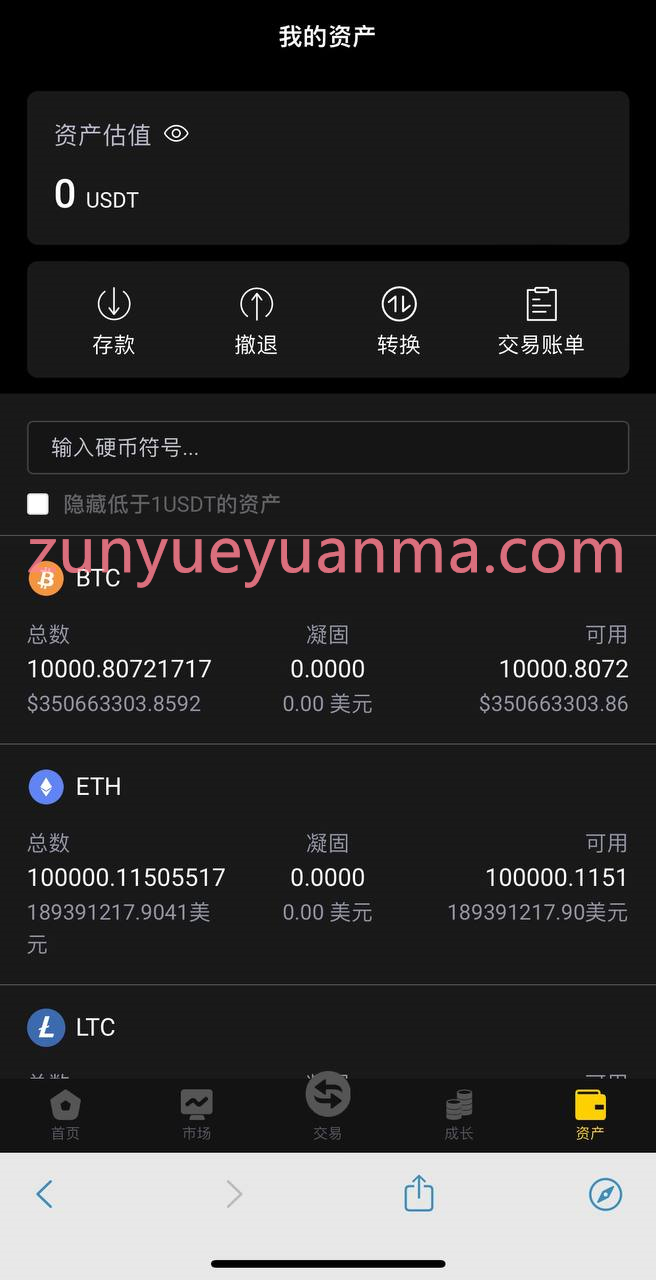Select the 资产 assets tab
This screenshot has width=656, height=1280.
pyautogui.click(x=590, y=1115)
